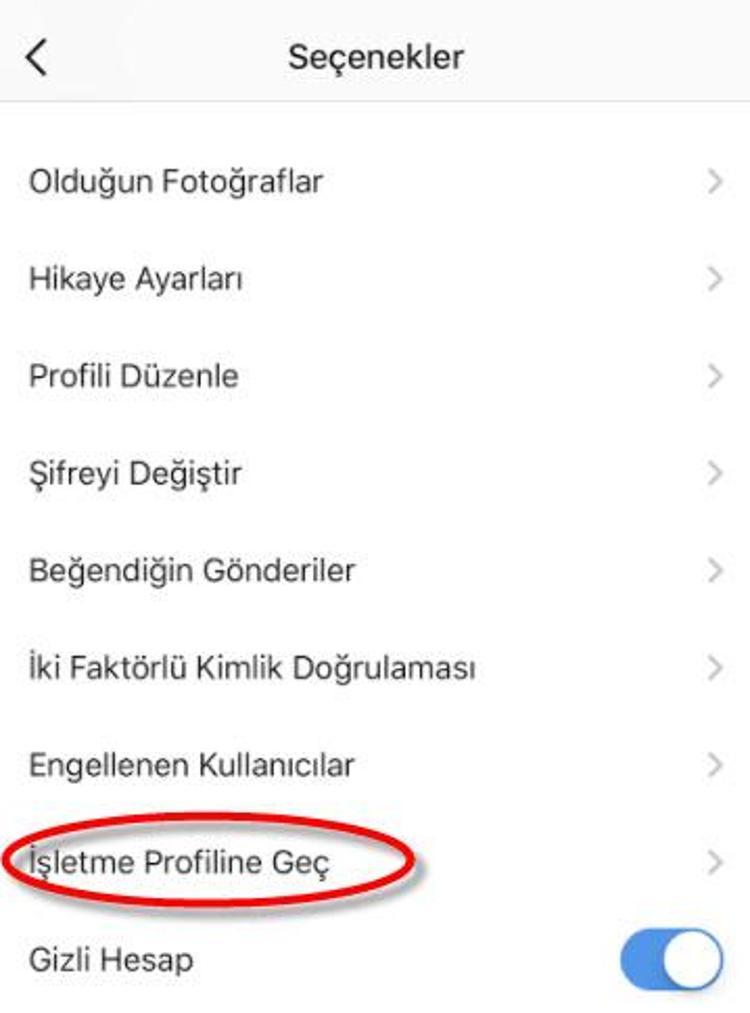The width and height of the screenshot is (750, 1013).
Task: Show Engellenen Kullanıcılar list
Action: [375, 765]
